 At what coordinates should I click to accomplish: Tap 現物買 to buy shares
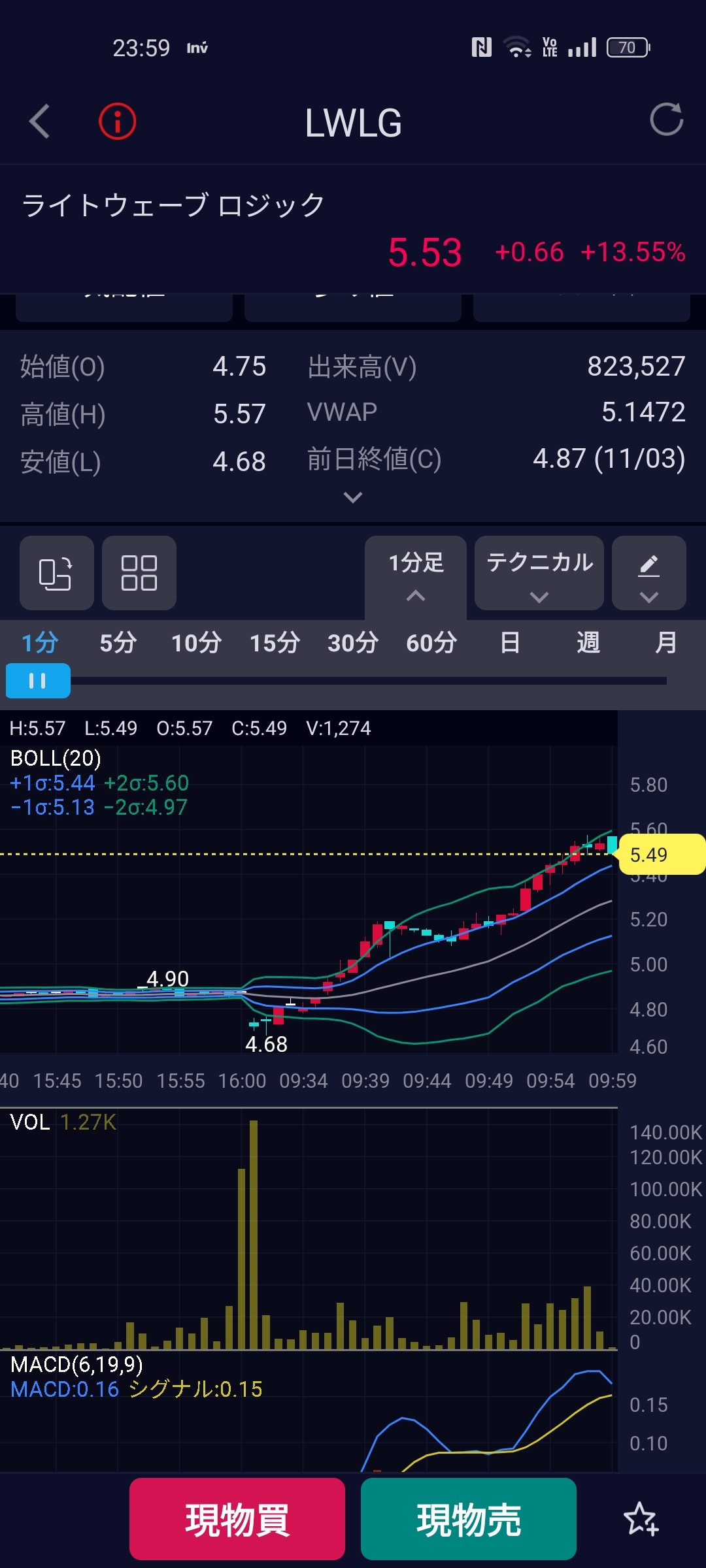coord(237,1519)
